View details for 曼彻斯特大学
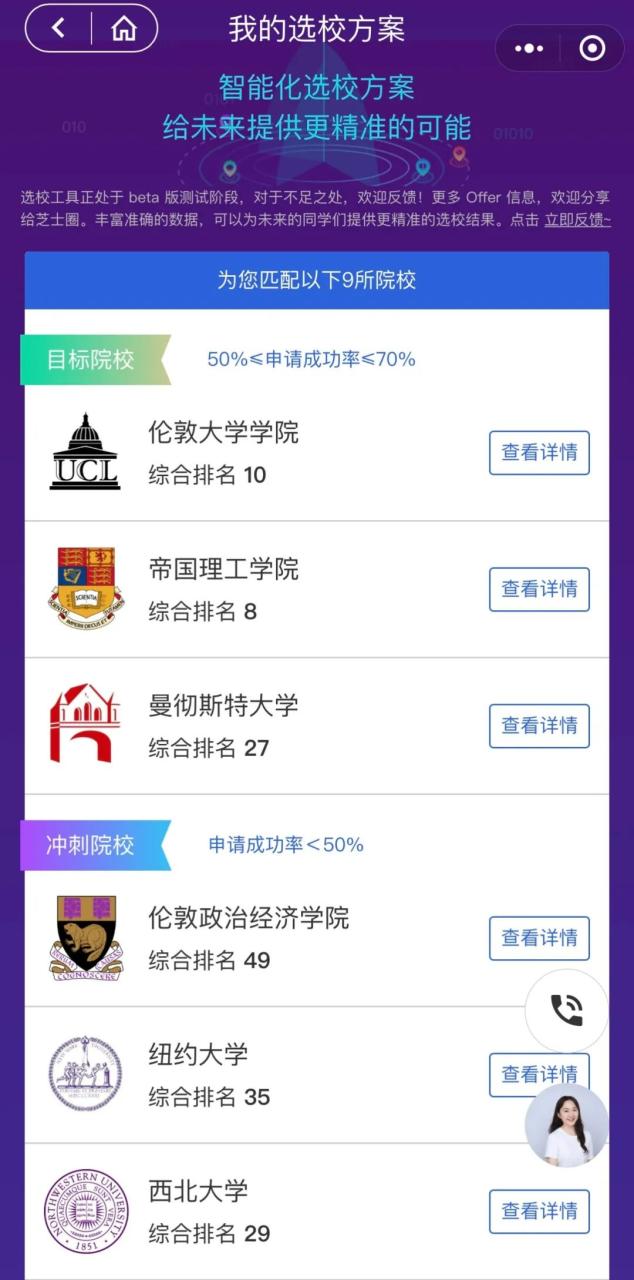 (x=539, y=726)
